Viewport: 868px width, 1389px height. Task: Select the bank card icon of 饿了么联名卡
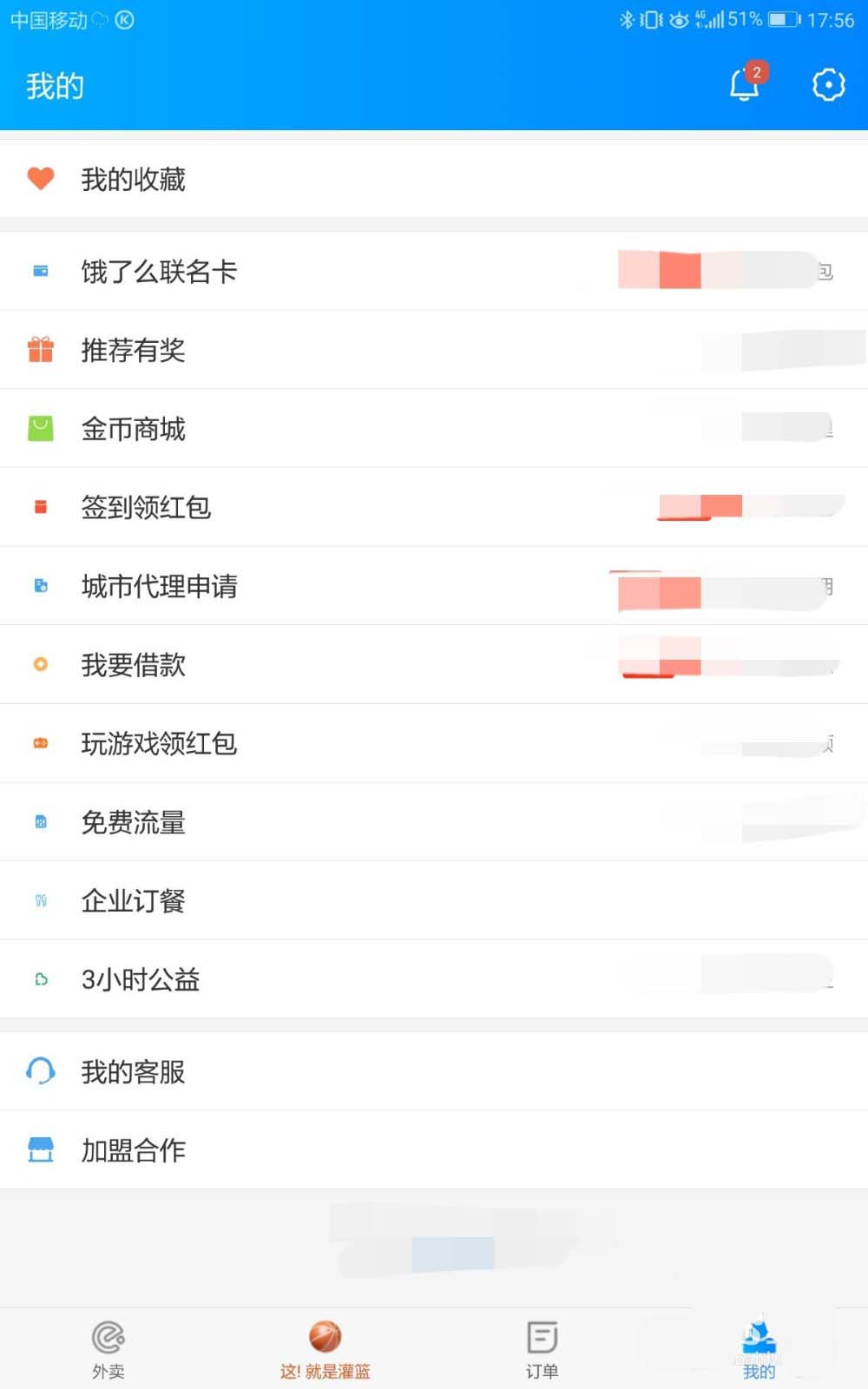(41, 272)
